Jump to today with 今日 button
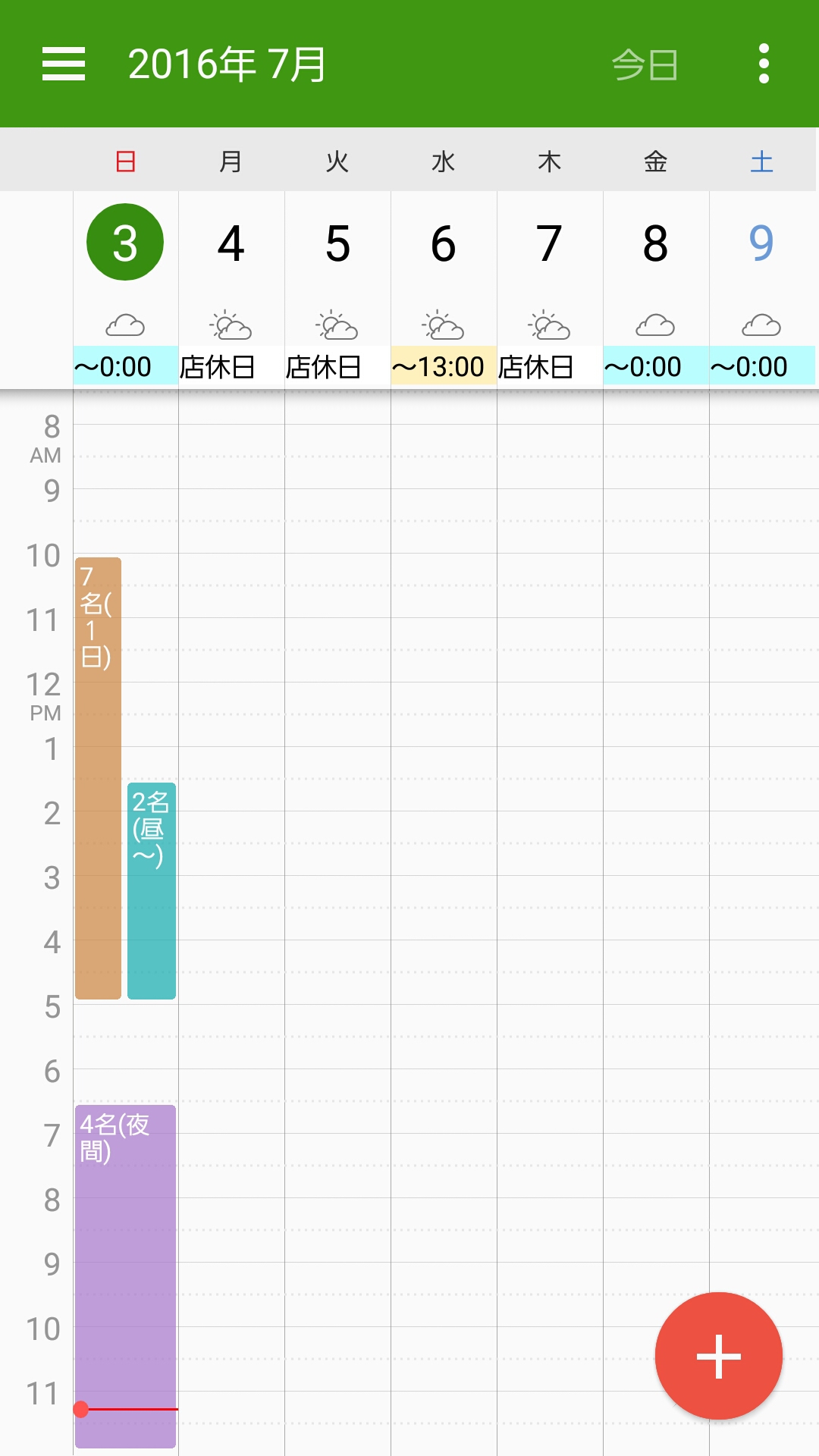819x1456 pixels. 645,64
